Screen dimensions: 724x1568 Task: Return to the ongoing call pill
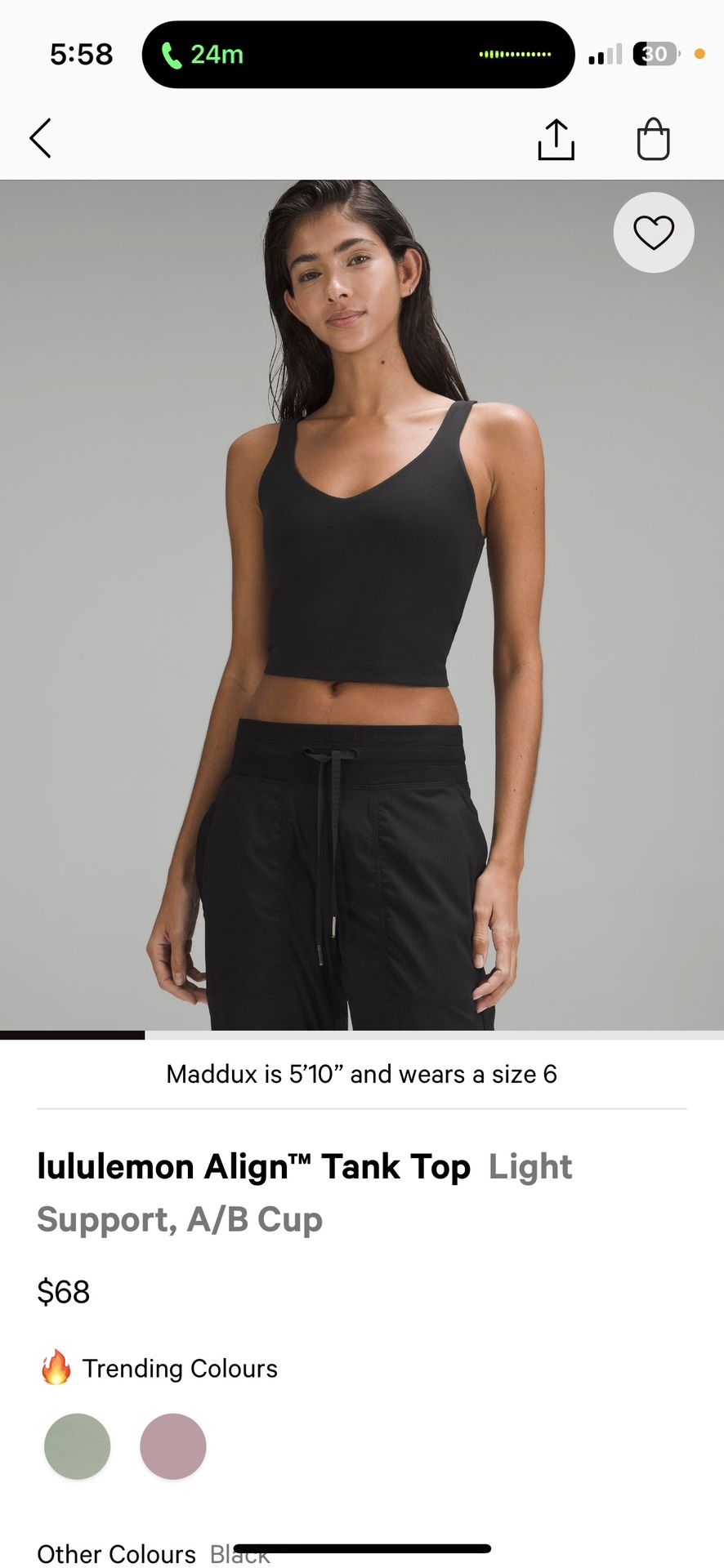click(358, 55)
